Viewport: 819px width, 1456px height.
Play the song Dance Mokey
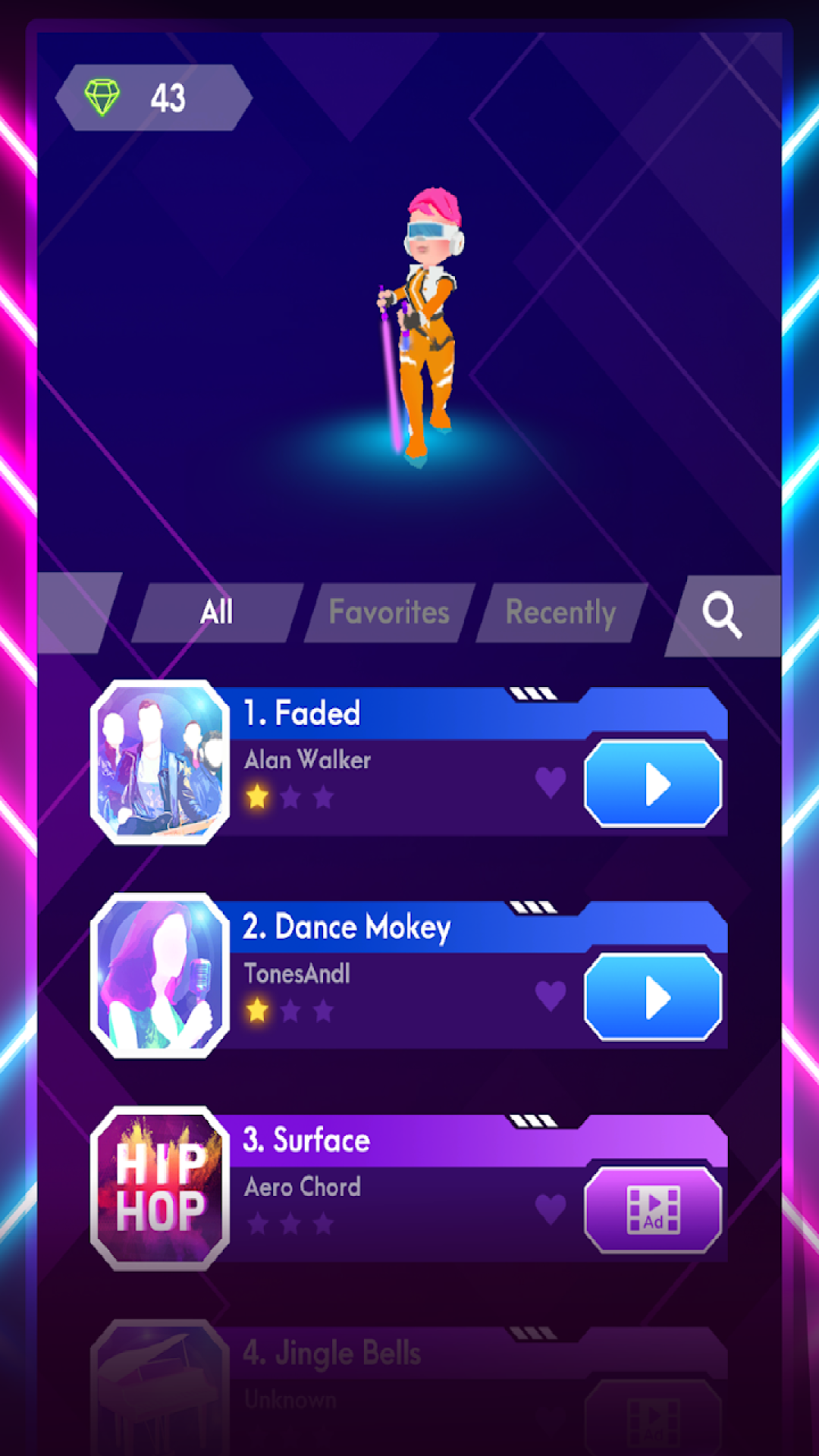[x=653, y=997]
